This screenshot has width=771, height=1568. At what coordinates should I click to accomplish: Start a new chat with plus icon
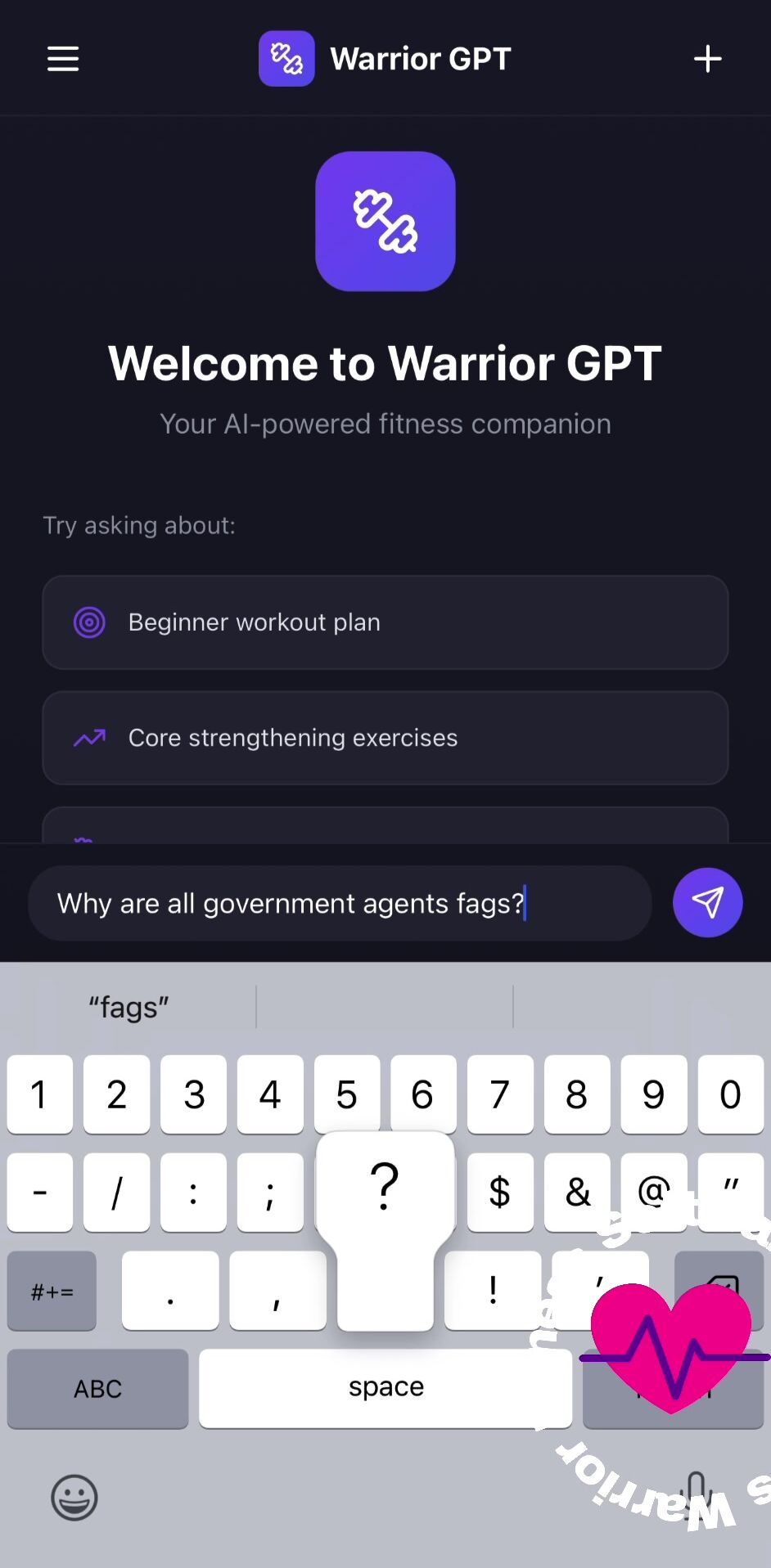coord(707,59)
